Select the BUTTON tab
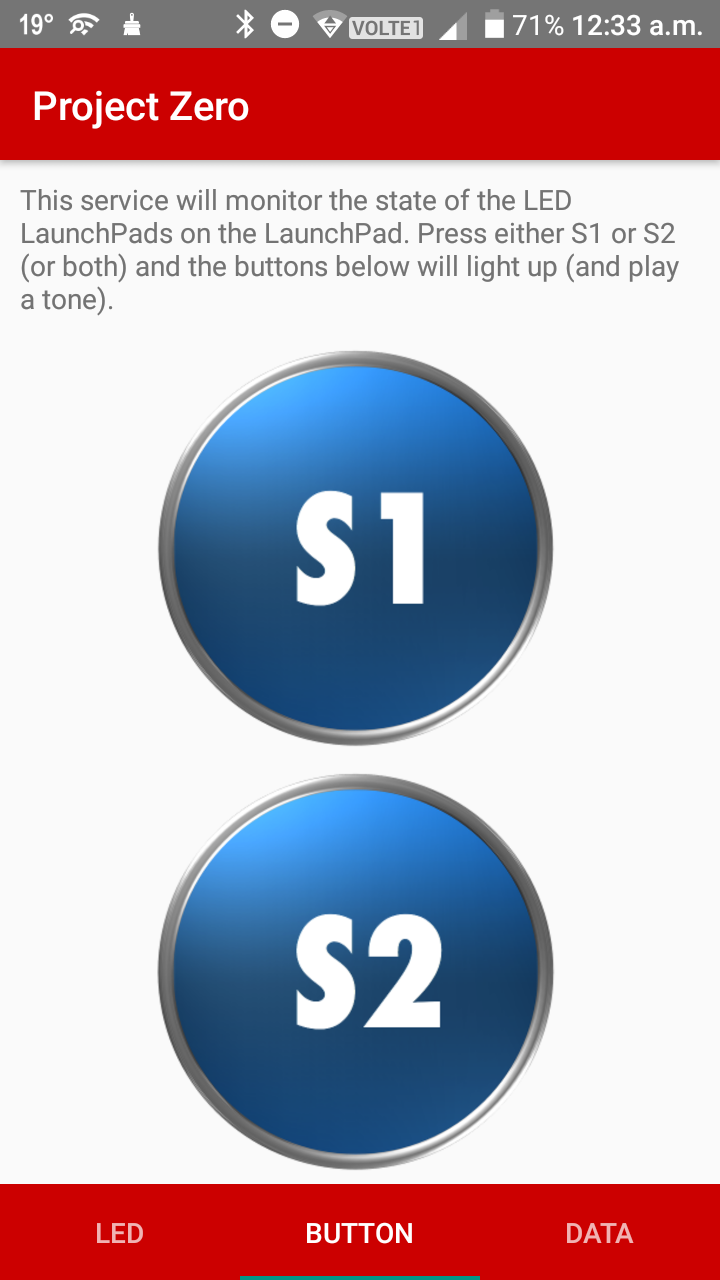Screen dimensions: 720x1280 pos(360,1233)
